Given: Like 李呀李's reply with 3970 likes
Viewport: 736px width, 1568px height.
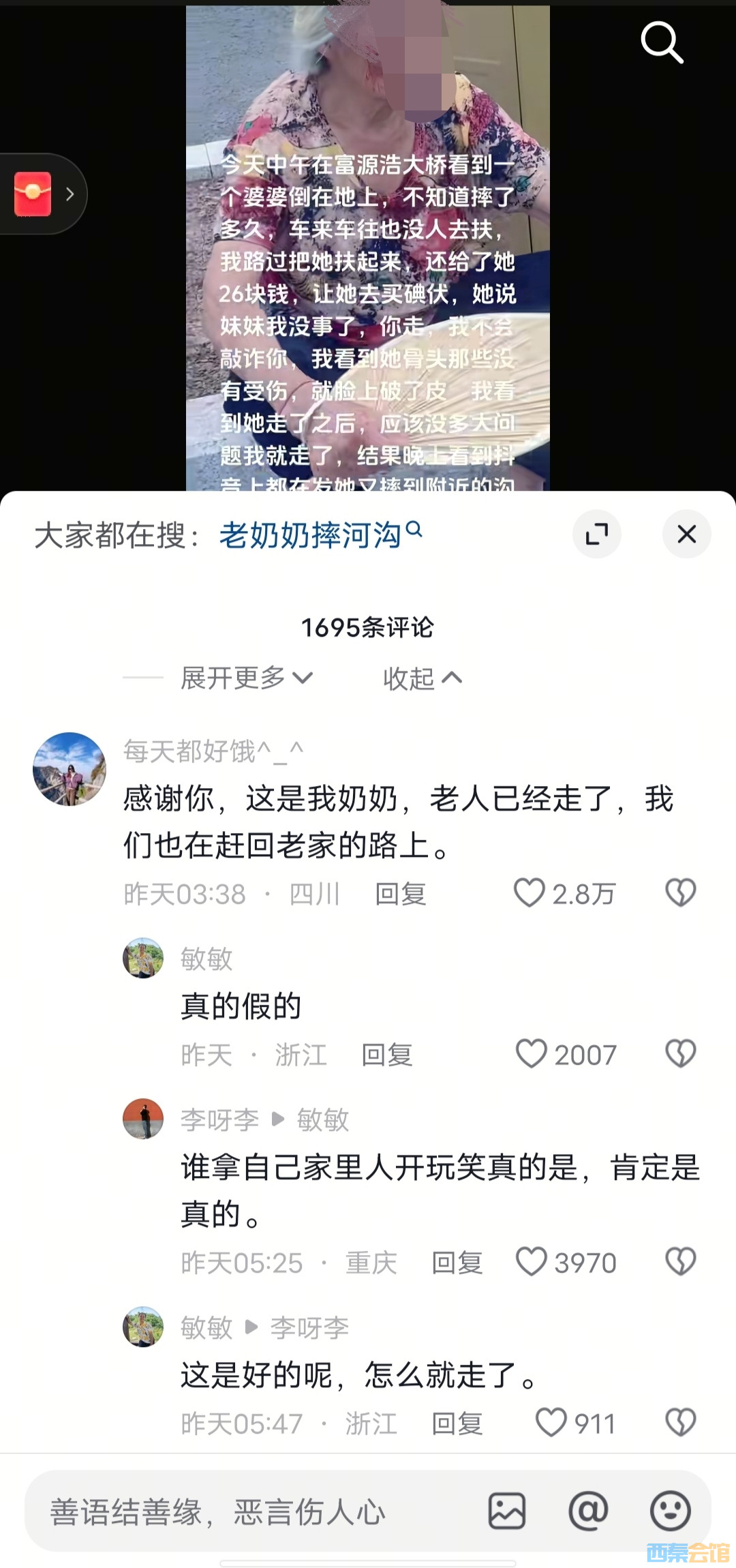Looking at the screenshot, I should coord(532,1262).
